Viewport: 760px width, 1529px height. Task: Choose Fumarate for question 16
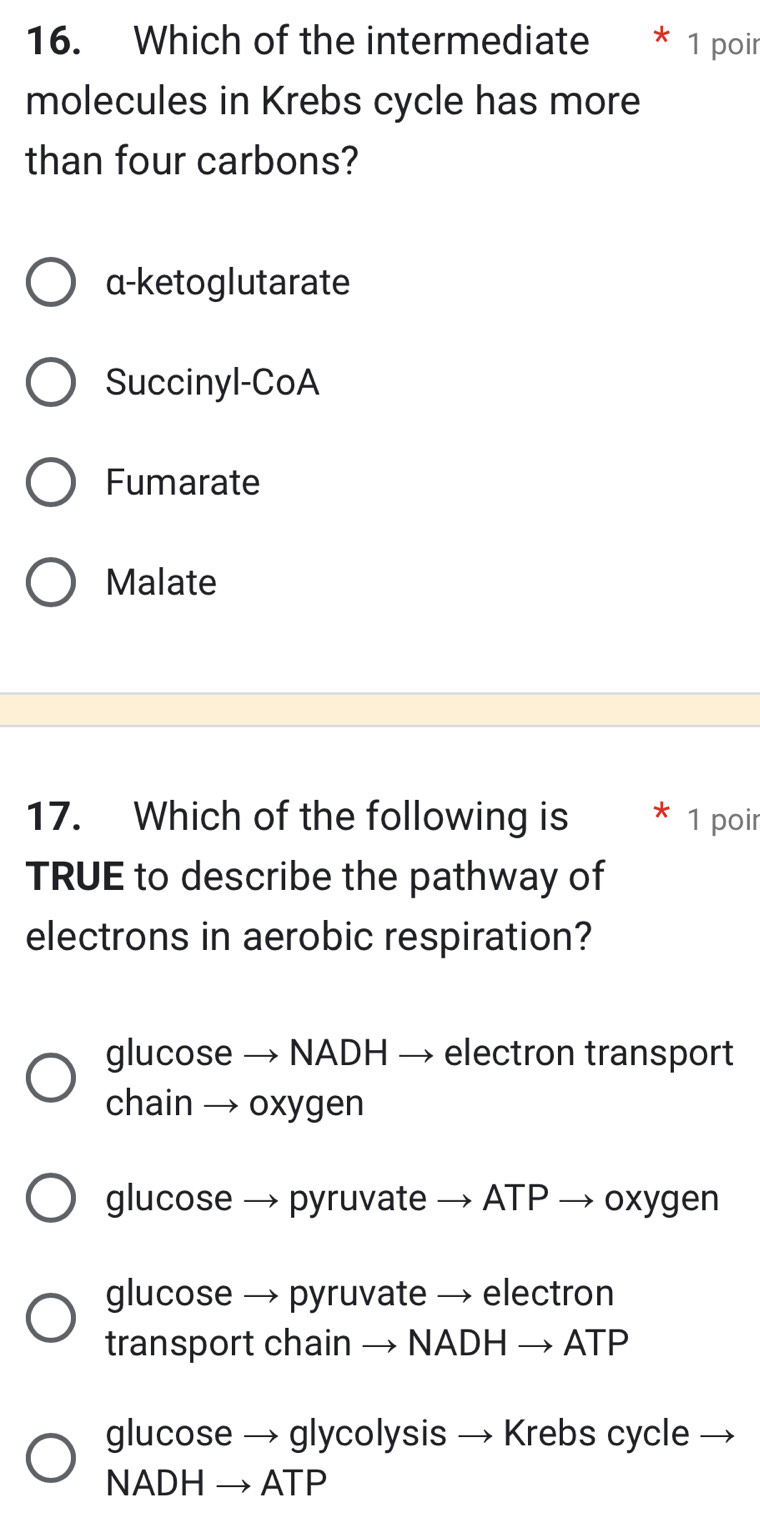coord(51,481)
